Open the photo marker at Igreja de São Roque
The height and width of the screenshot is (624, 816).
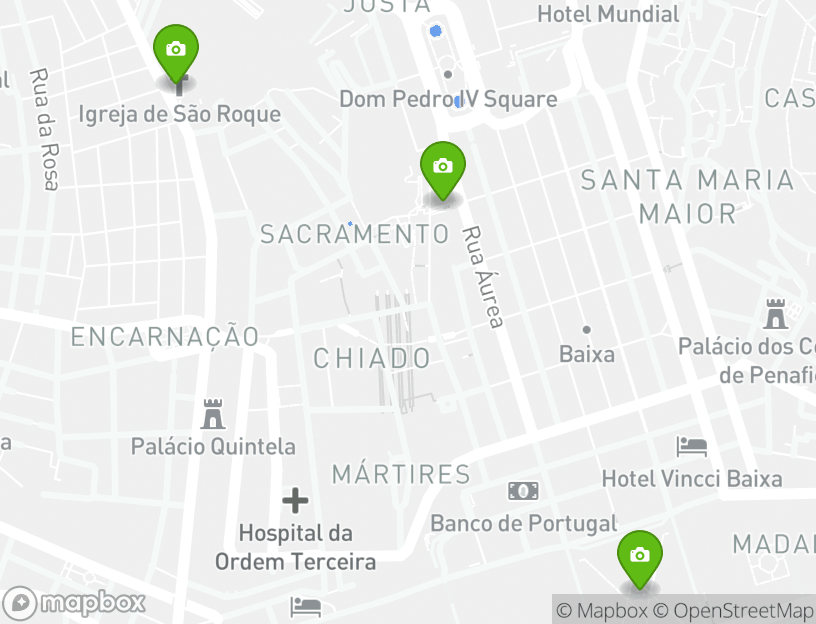(x=176, y=51)
